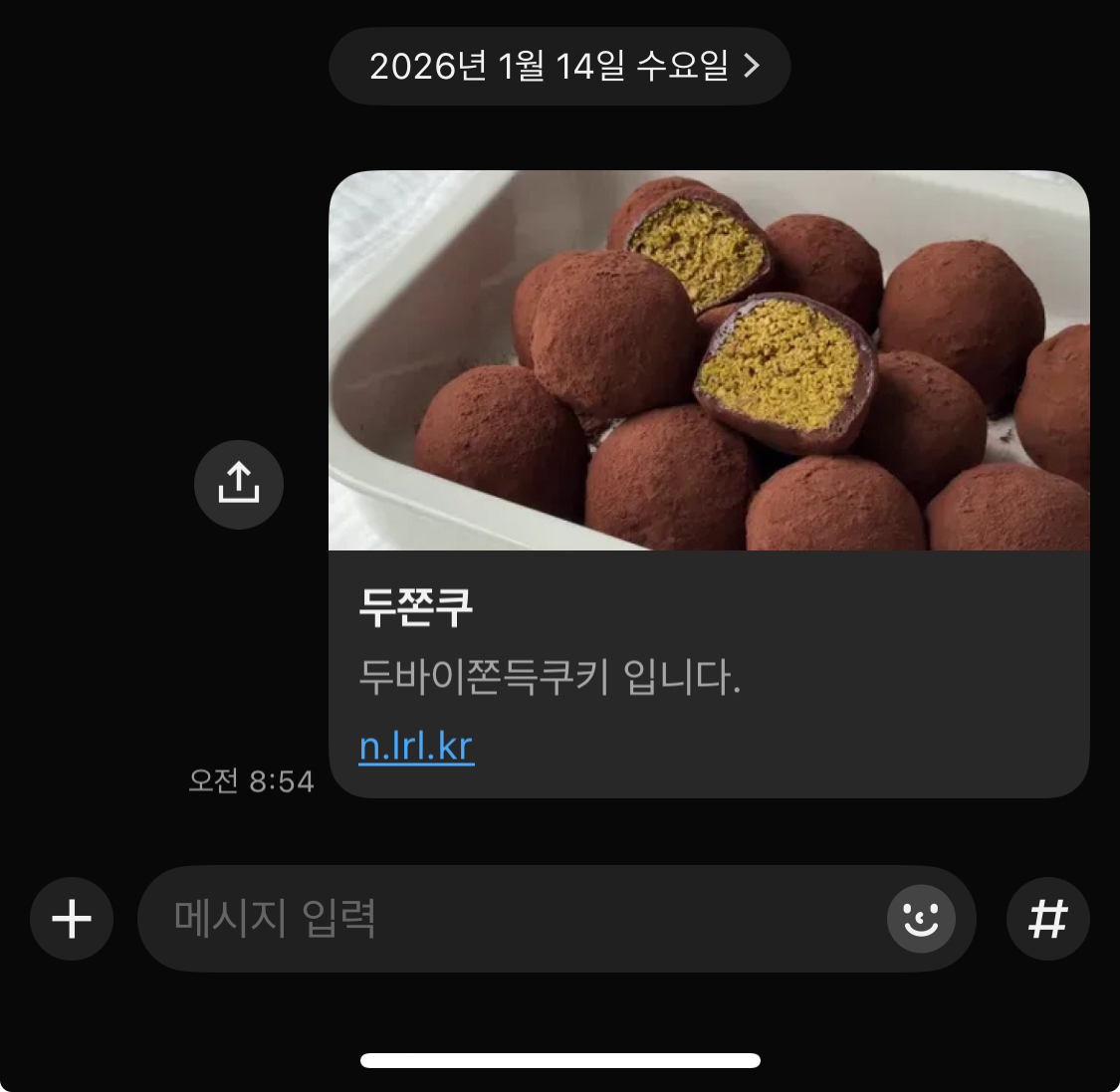Follow the n.lrl.kr link
This screenshot has height=1092, width=1120.
point(416,746)
